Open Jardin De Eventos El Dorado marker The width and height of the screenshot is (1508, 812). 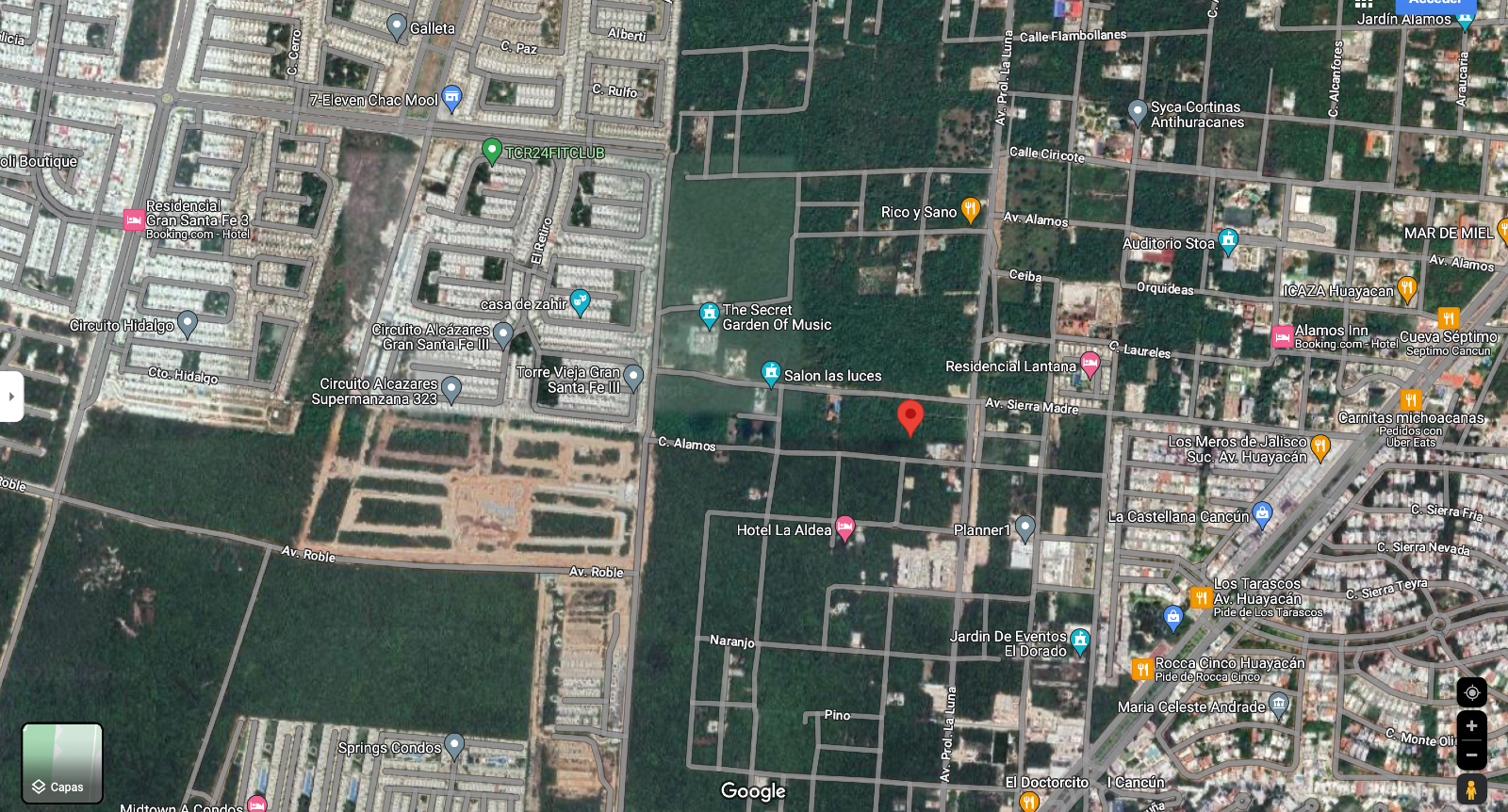point(1080,641)
